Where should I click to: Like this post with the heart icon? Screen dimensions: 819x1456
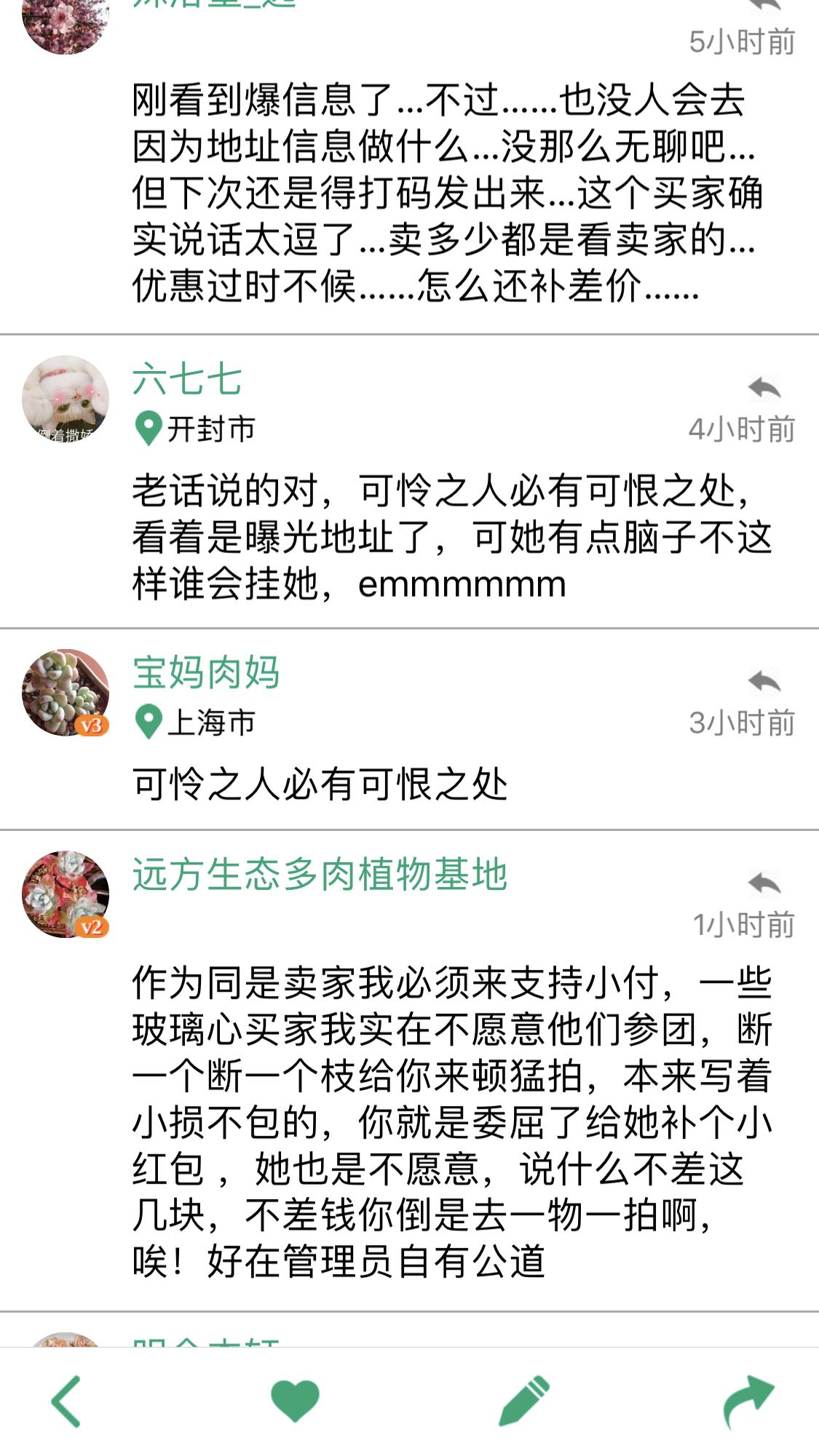295,1401
